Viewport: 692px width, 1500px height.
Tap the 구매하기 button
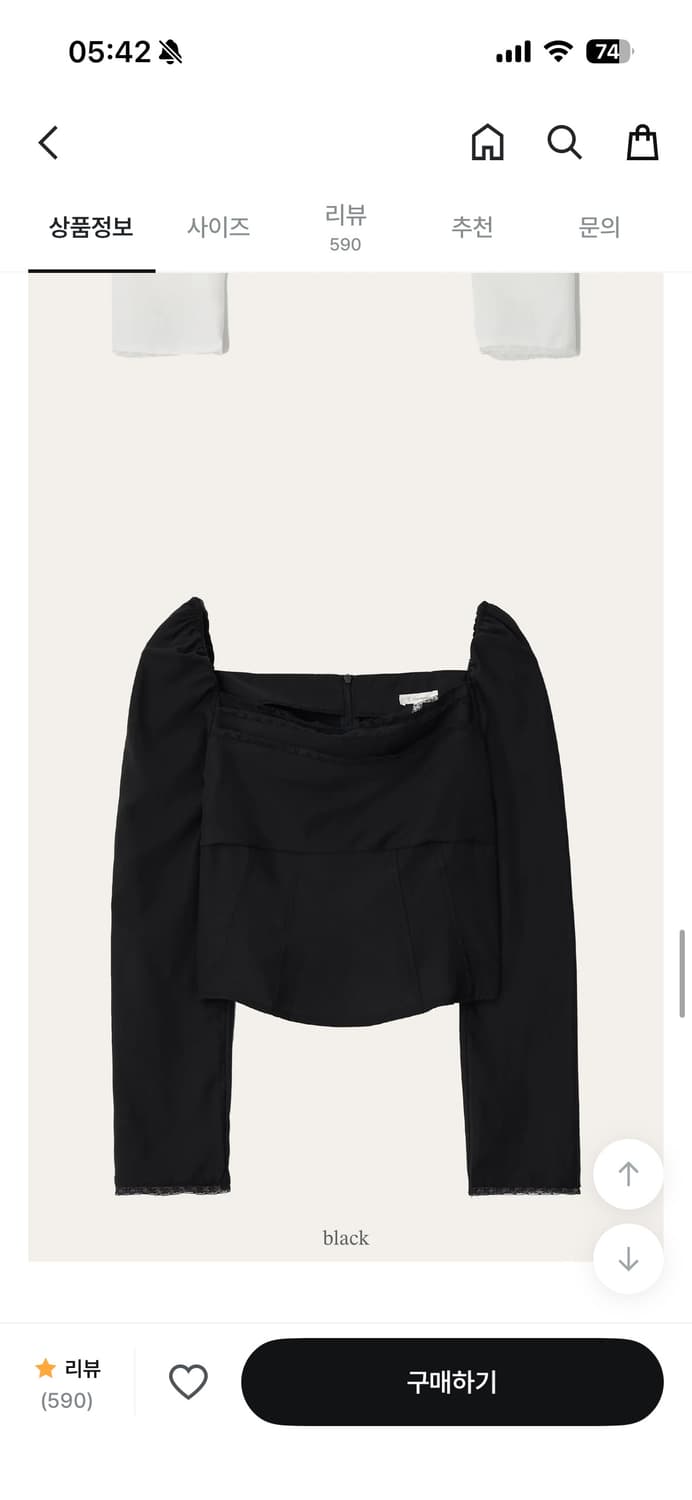(452, 1382)
